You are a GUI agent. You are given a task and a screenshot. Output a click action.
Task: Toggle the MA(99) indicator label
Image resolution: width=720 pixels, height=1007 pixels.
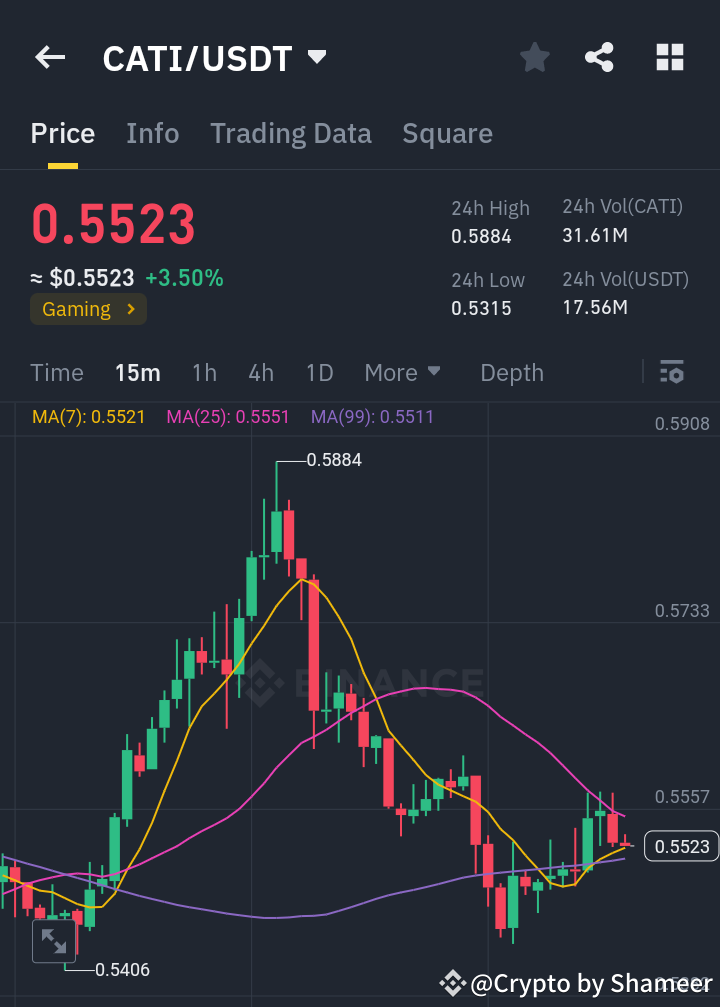click(372, 415)
